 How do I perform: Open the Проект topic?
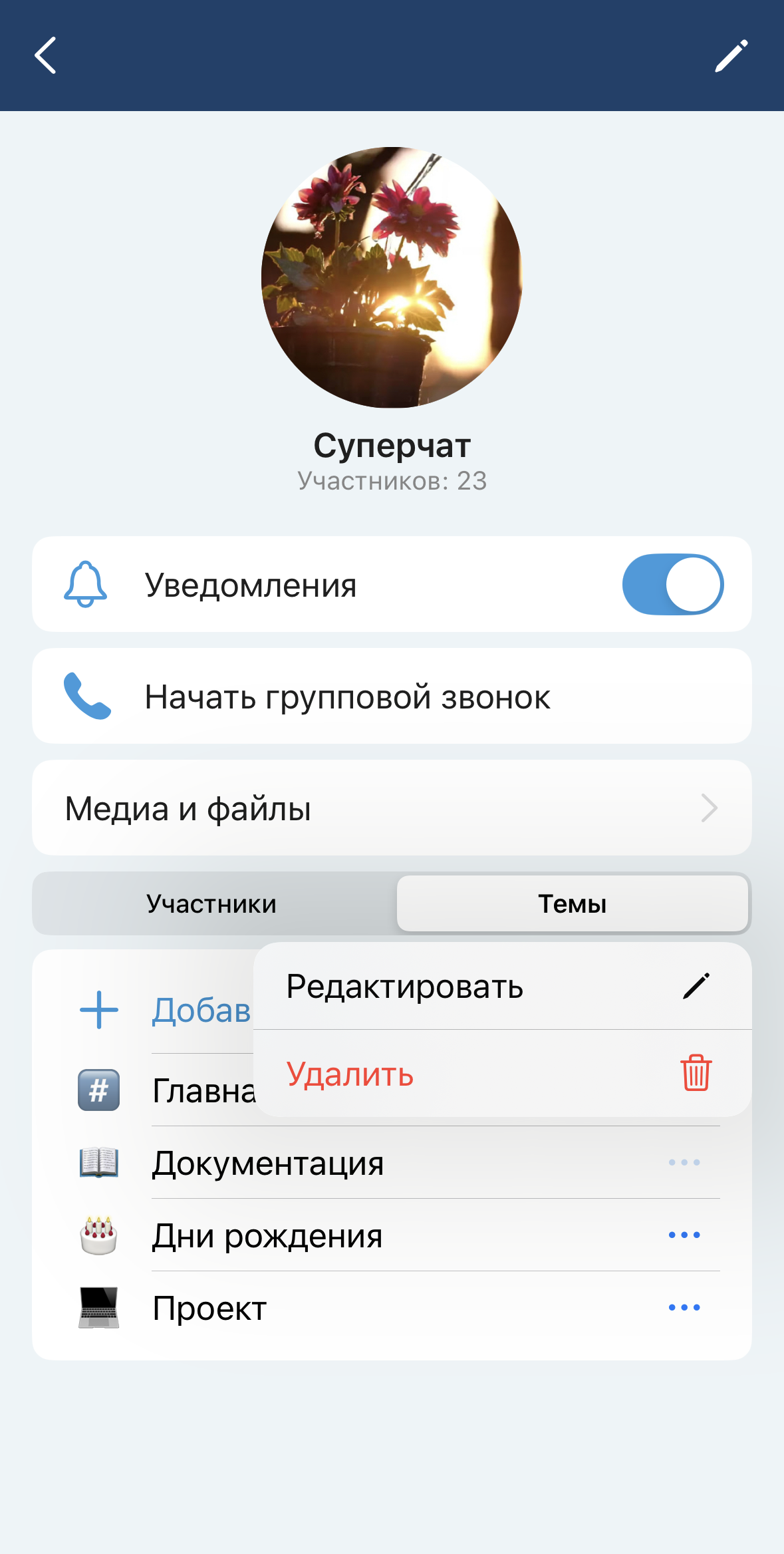pos(210,1309)
